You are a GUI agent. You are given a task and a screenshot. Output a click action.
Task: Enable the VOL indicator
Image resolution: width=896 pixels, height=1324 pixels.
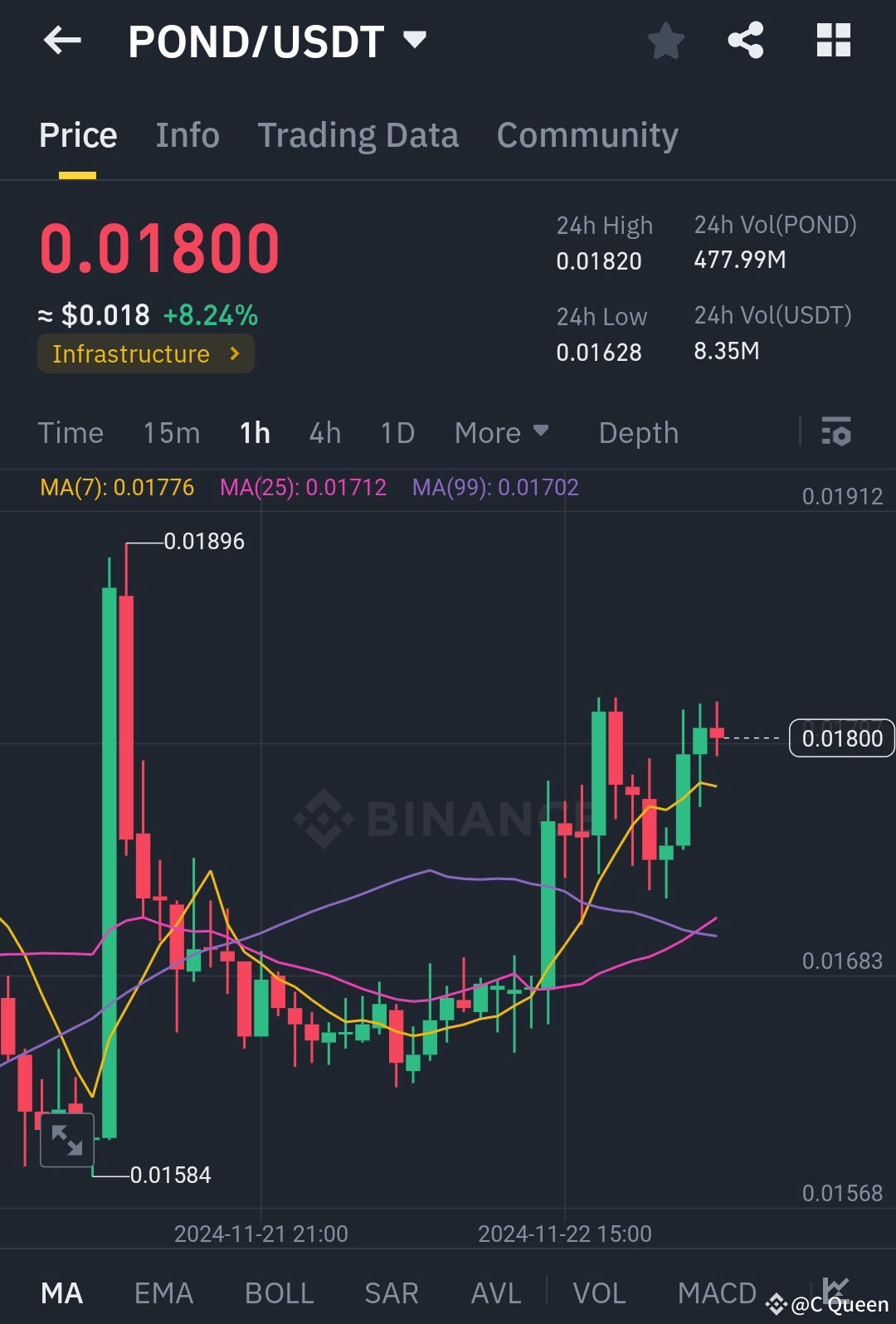599,1292
